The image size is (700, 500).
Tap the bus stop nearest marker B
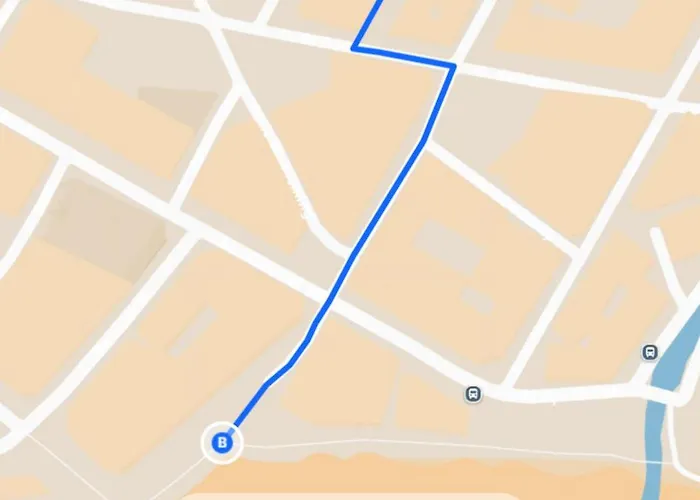coord(473,394)
